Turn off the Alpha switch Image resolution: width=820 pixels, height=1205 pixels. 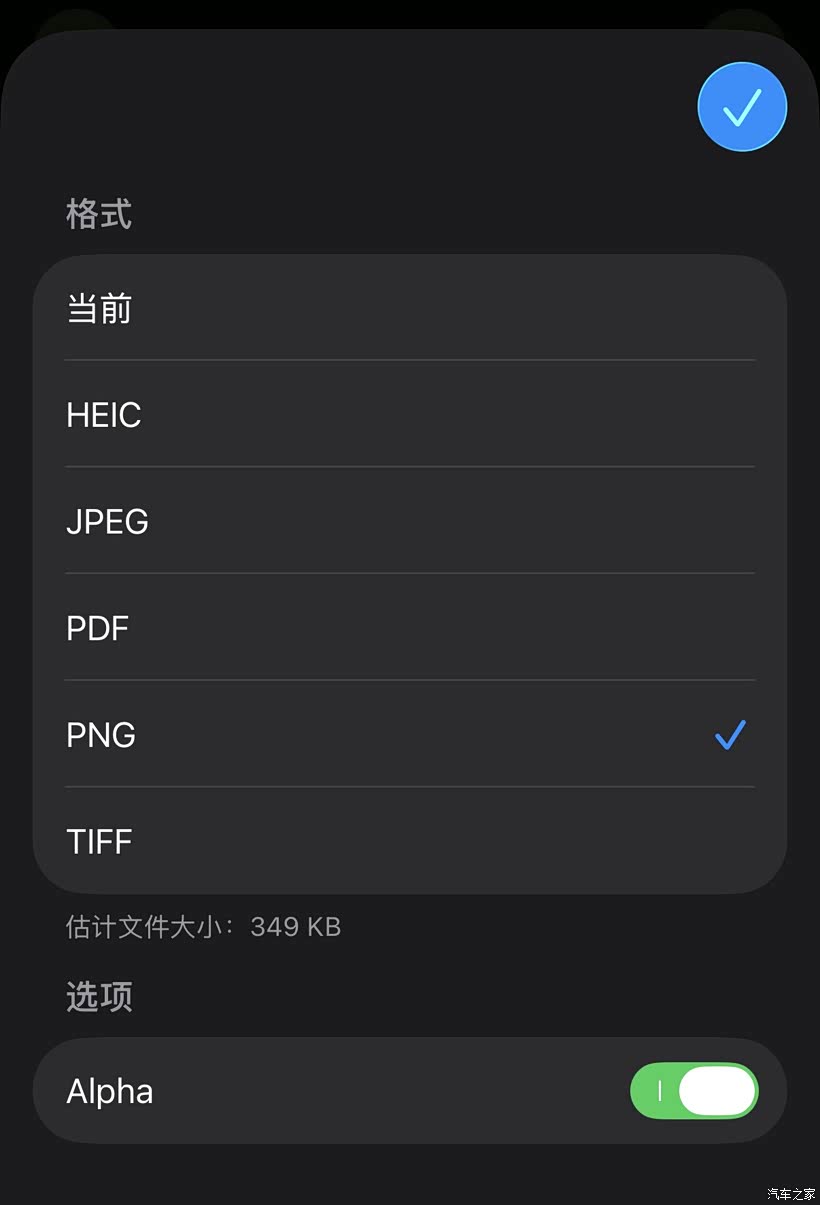(694, 1090)
